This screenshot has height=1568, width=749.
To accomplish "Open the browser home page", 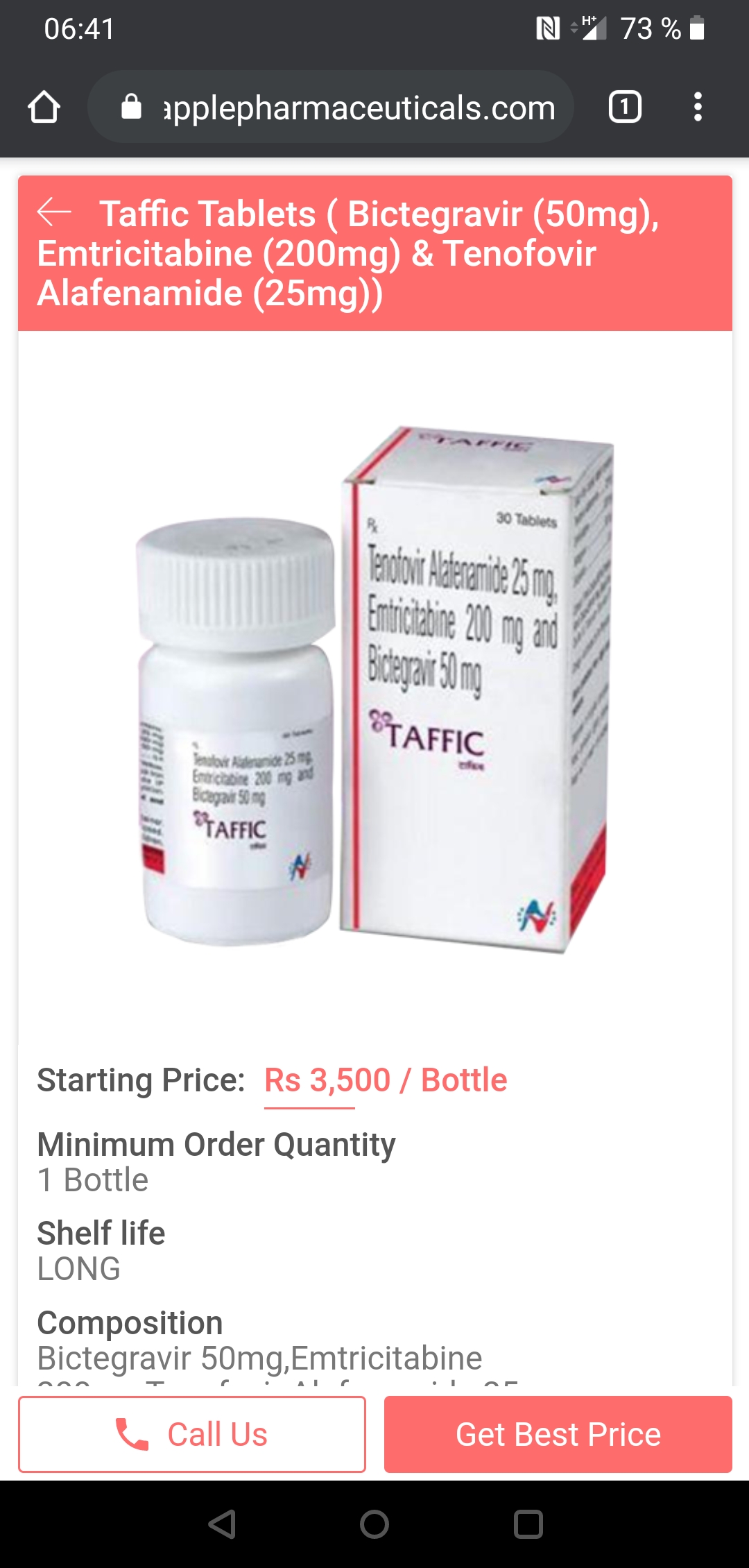I will 44,107.
